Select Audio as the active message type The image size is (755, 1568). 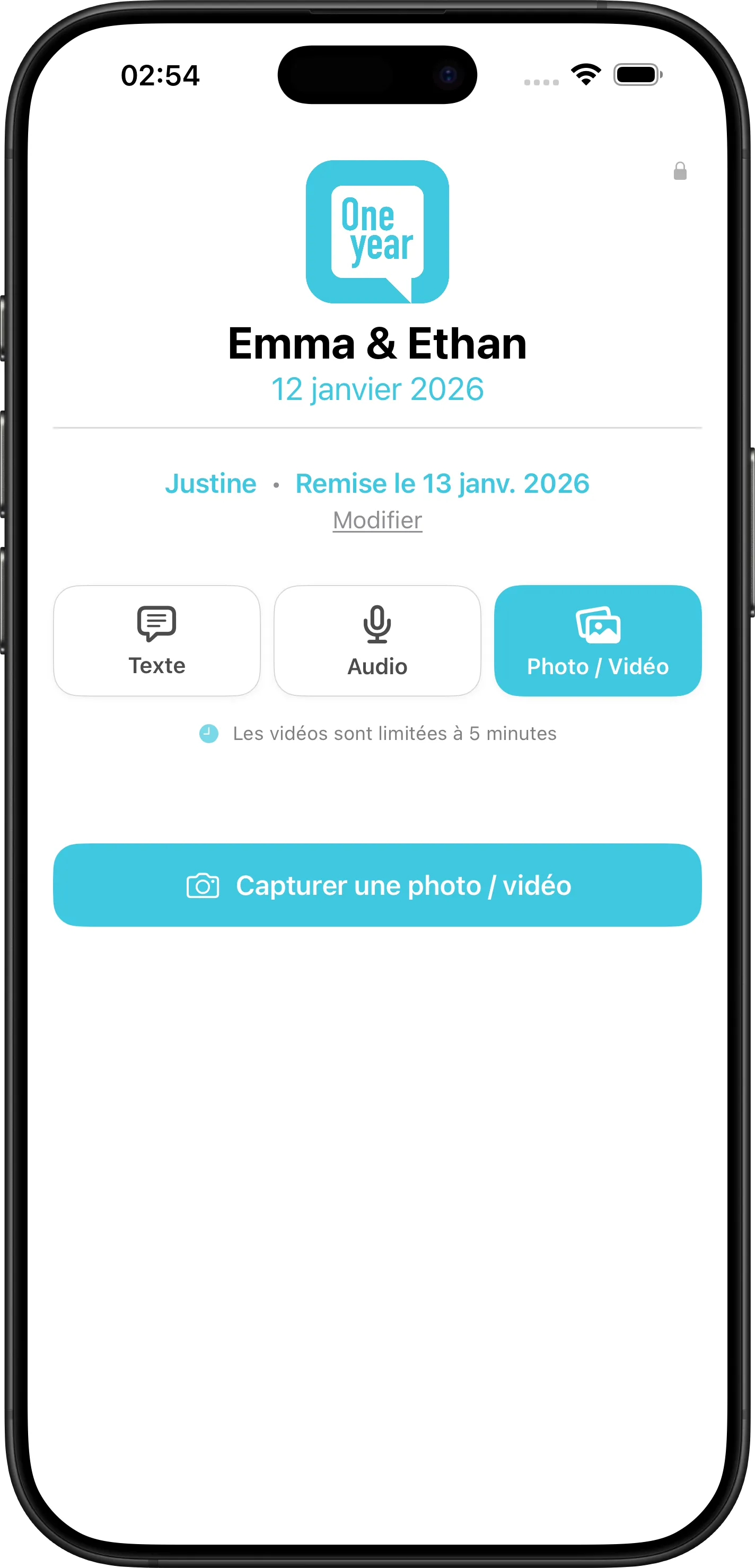[x=376, y=640]
